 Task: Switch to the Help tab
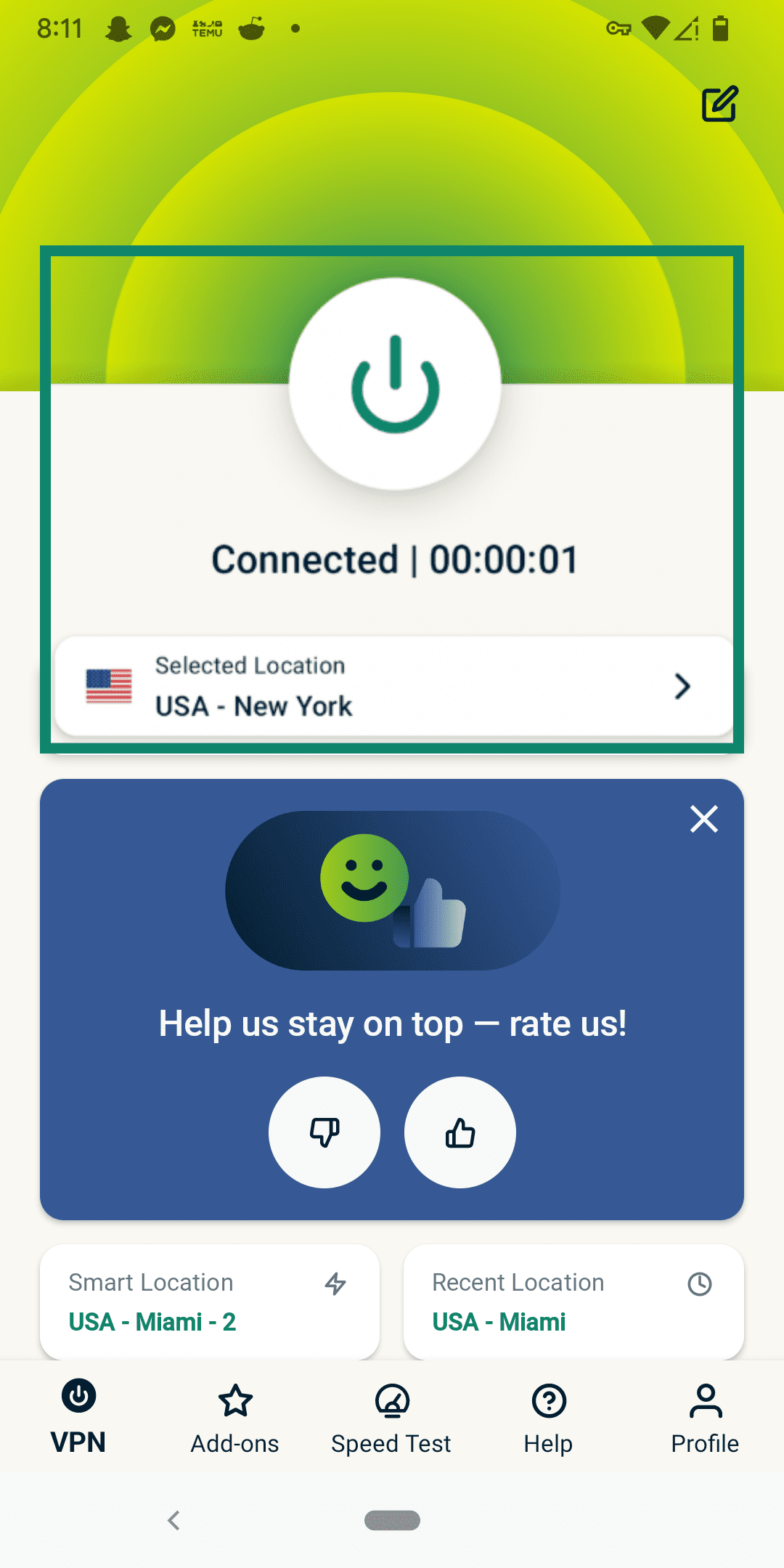[x=548, y=1416]
